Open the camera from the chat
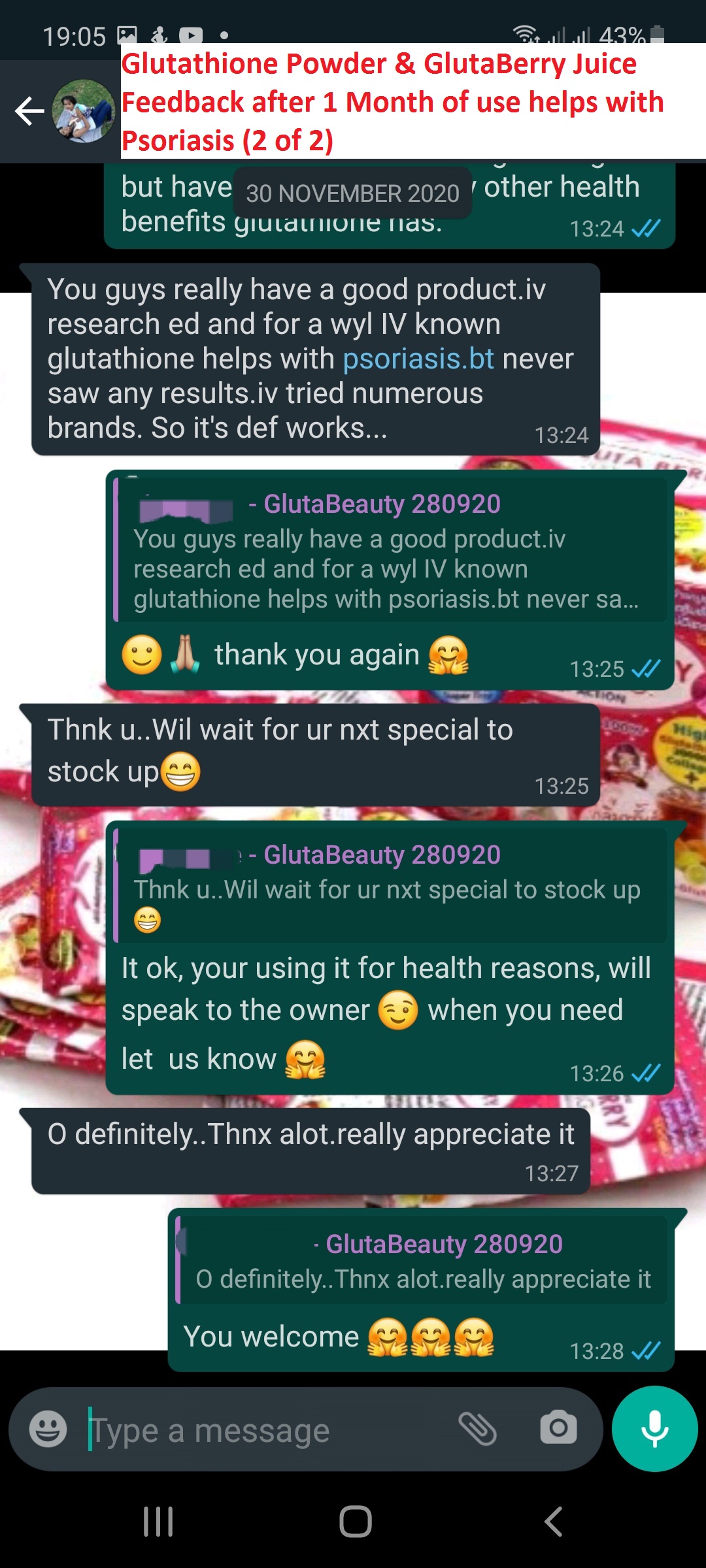The width and height of the screenshot is (706, 1568). (x=558, y=1428)
